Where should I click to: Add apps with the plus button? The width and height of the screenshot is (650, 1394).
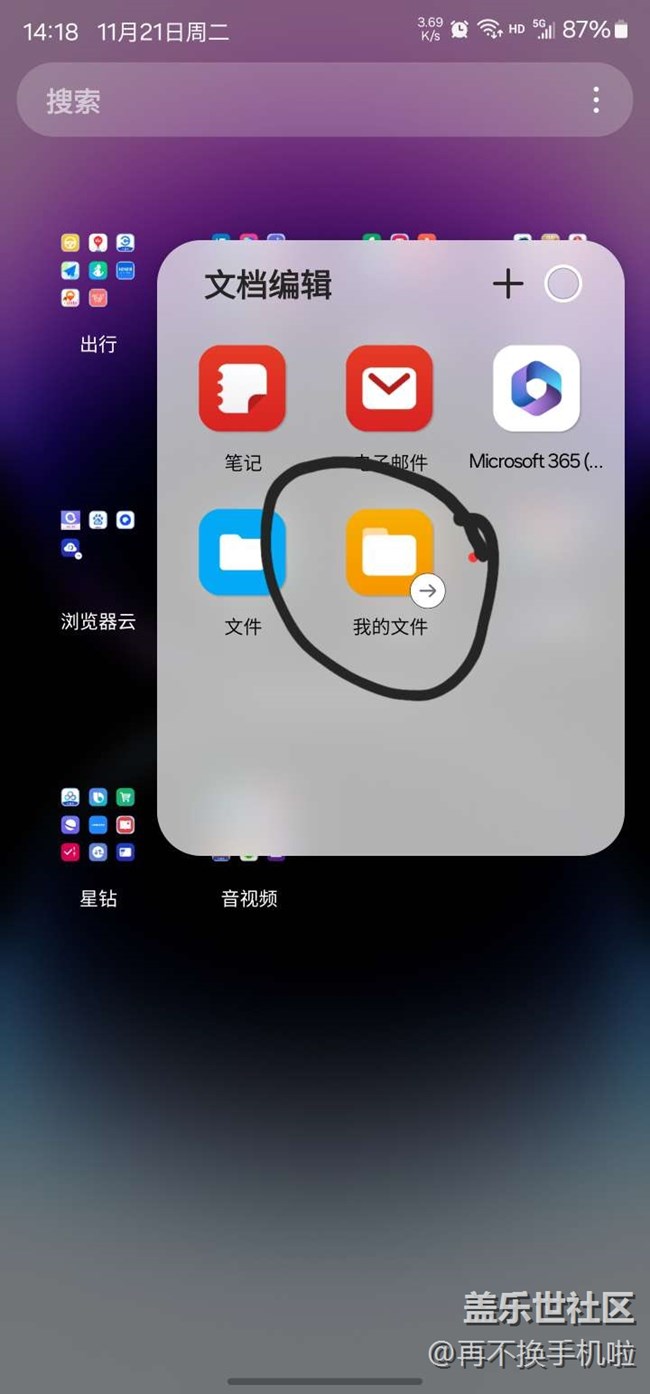[x=508, y=284]
